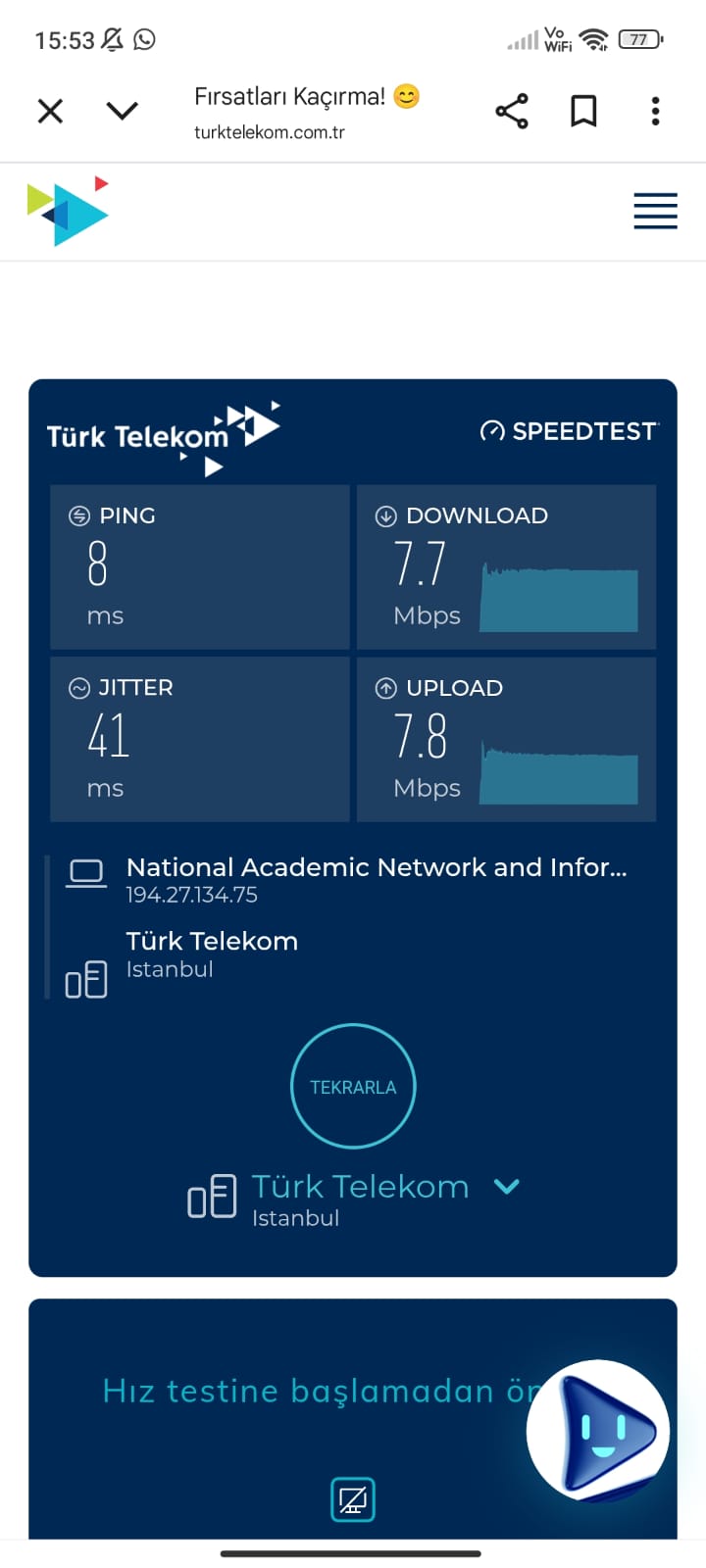The image size is (706, 1568).
Task: Open the chatbot assistant bubble
Action: (x=598, y=1431)
